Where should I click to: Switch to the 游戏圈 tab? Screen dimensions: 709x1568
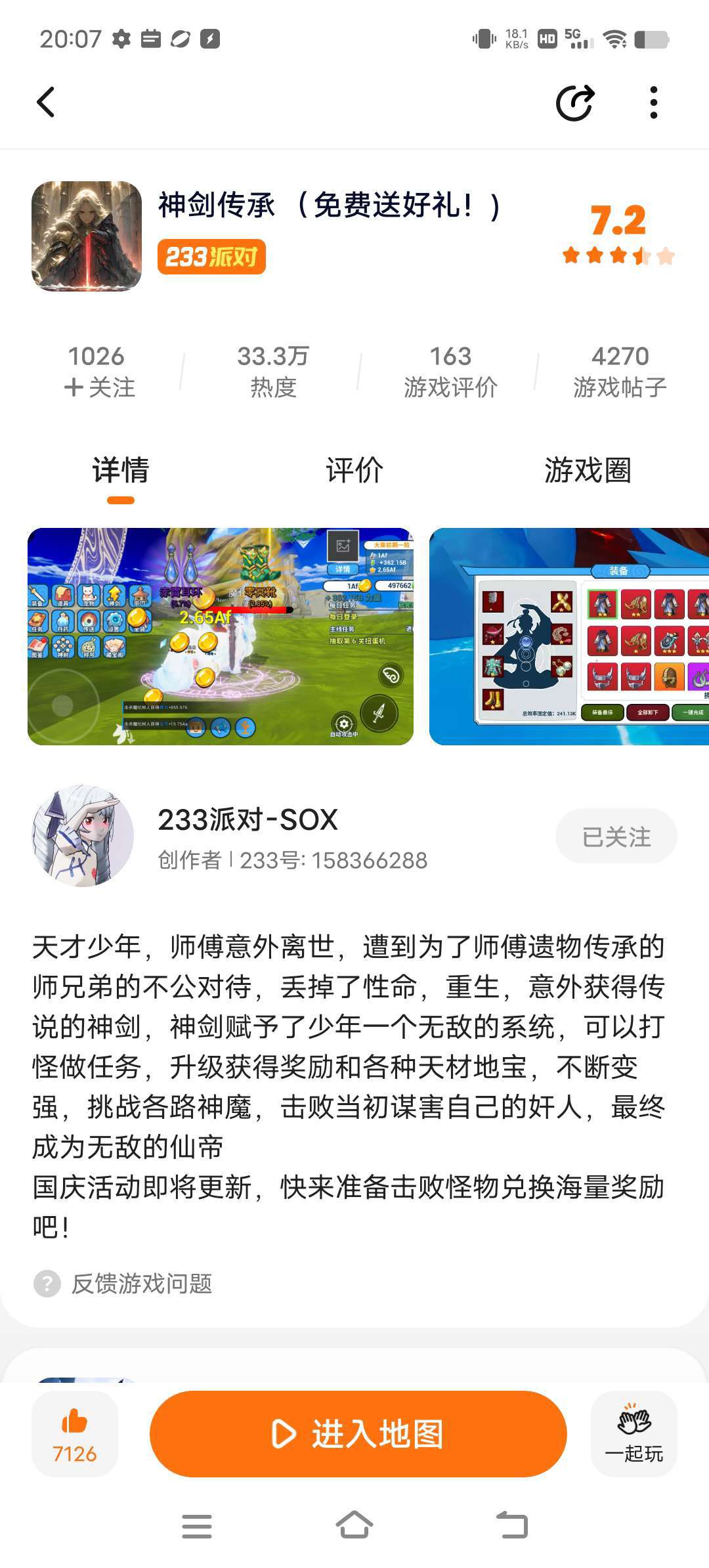tap(588, 470)
